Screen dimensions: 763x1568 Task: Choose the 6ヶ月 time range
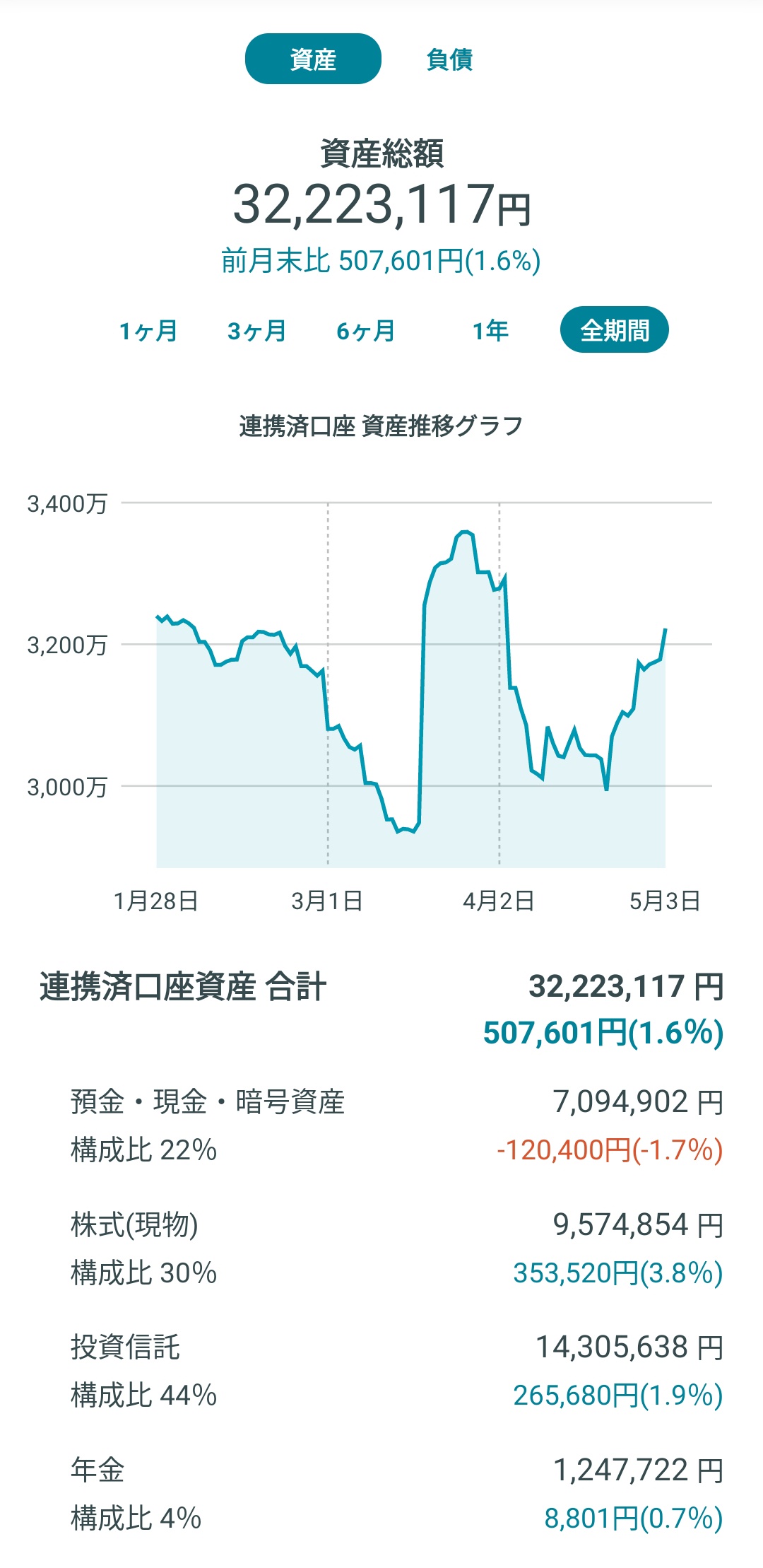(x=365, y=330)
